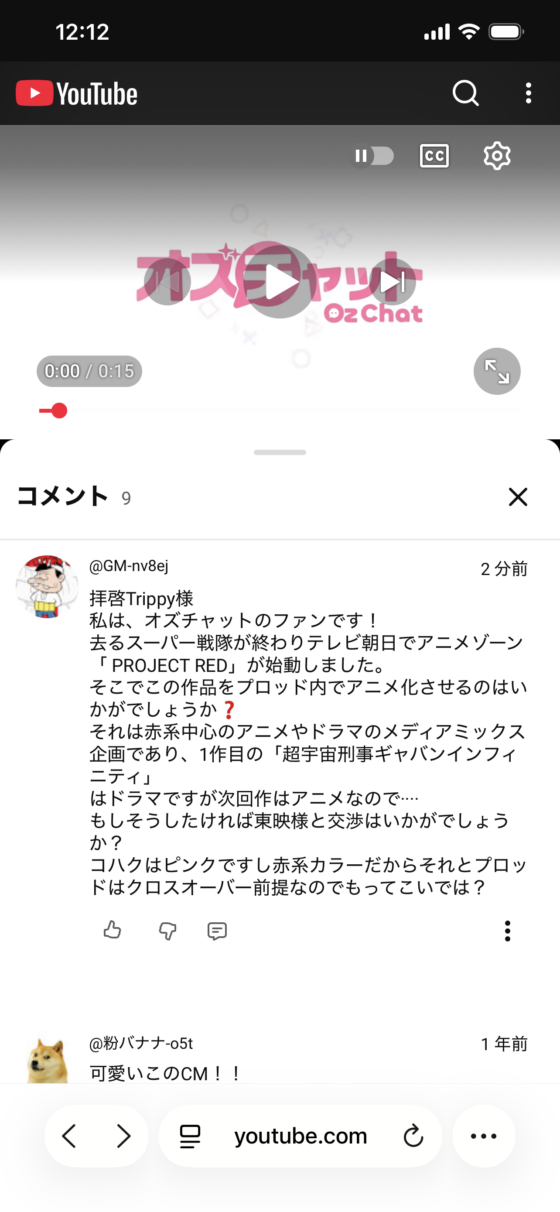Viewport: 560px width, 1212px height.
Task: Toggle the autoplay switch
Action: 373,156
